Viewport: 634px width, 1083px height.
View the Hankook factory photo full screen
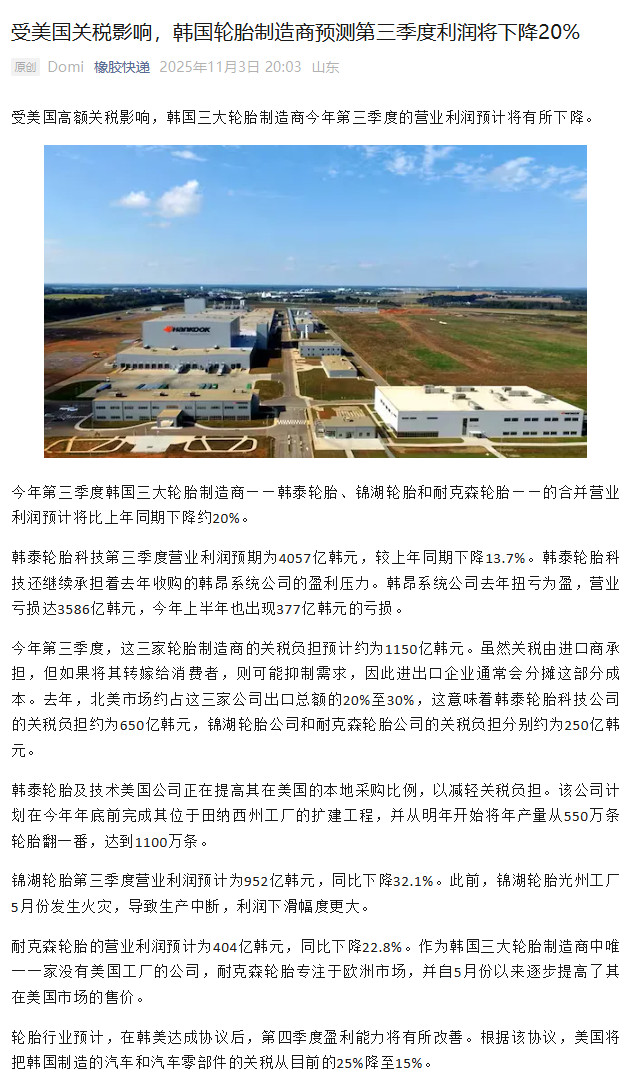[x=315, y=301]
